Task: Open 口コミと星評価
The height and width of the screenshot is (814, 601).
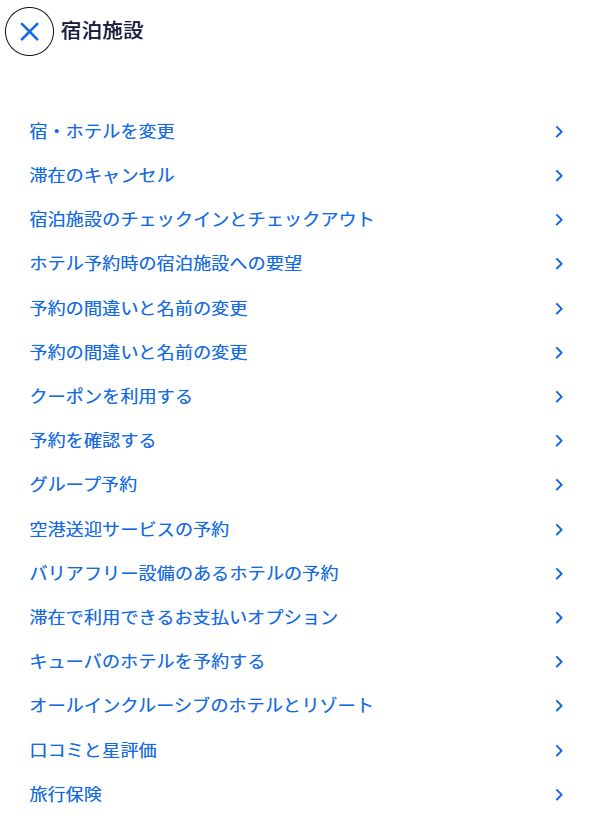Action: (93, 750)
